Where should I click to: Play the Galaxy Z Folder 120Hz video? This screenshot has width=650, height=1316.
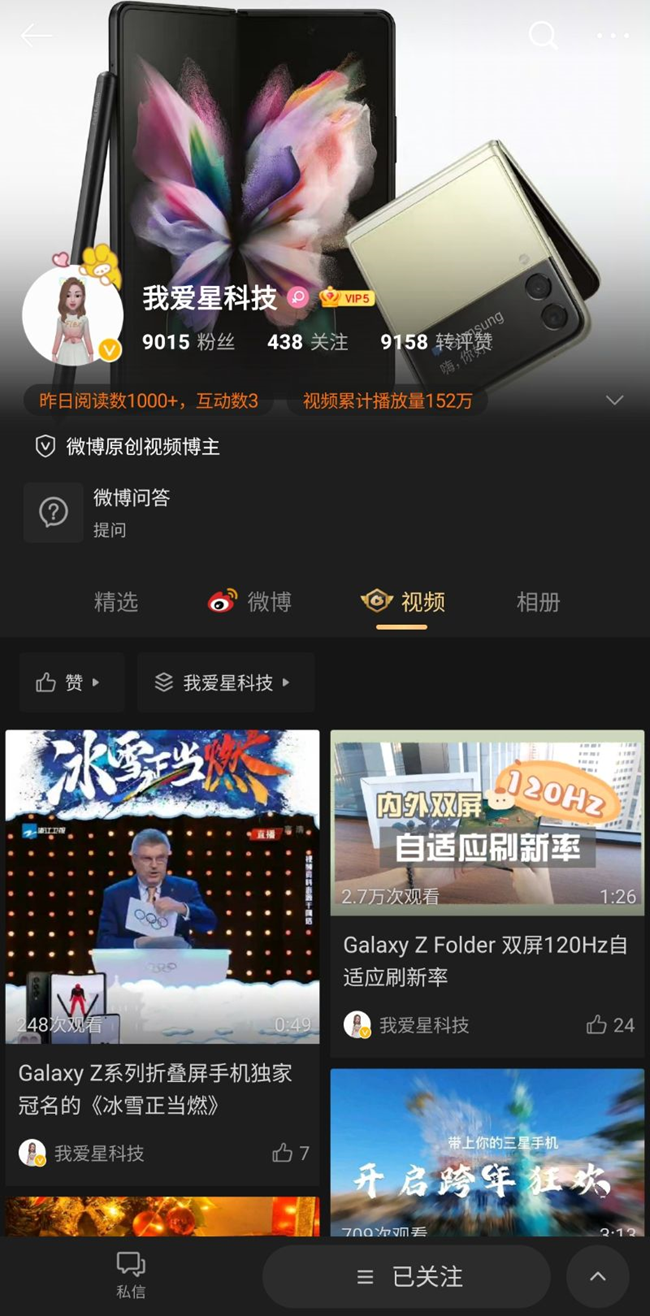pyautogui.click(x=487, y=820)
